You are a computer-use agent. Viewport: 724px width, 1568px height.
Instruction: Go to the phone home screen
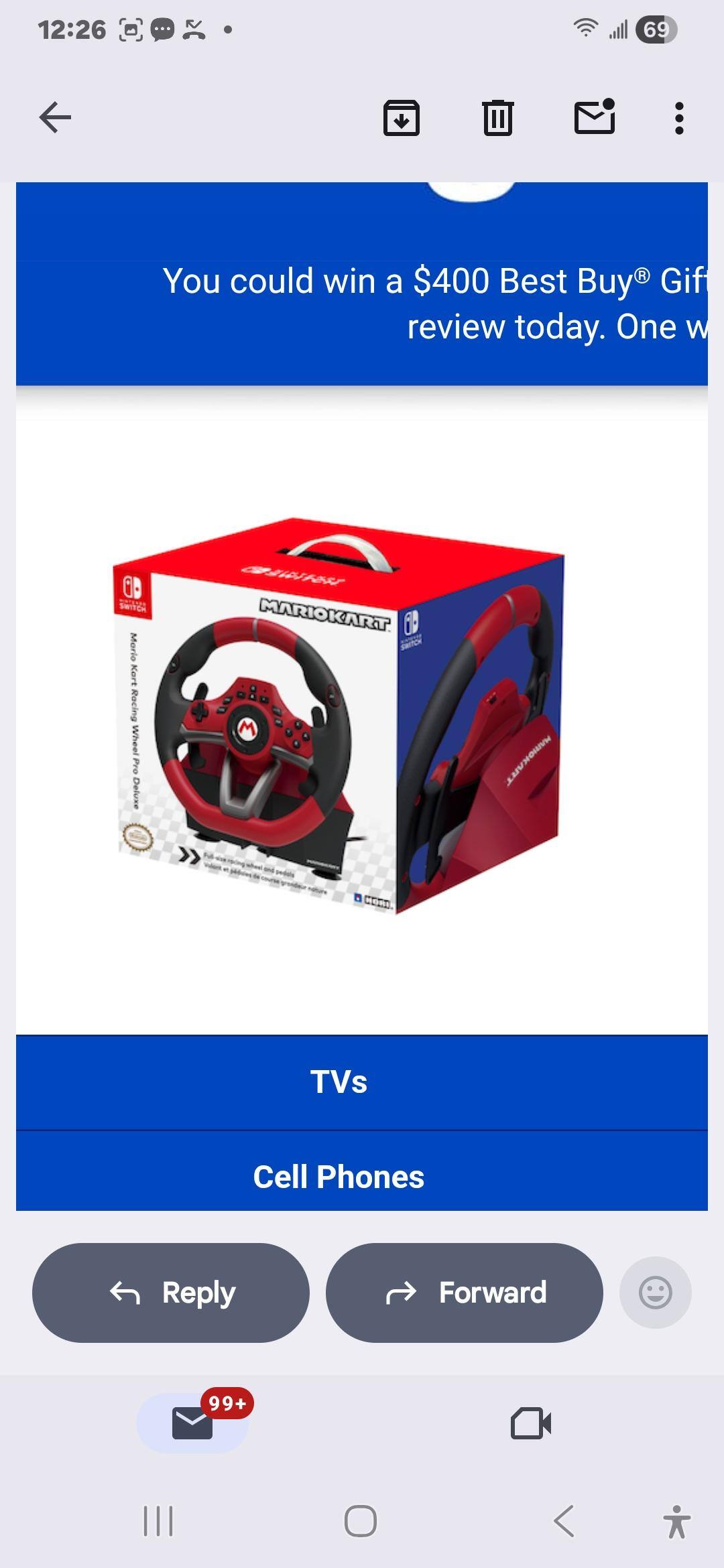tap(361, 1521)
